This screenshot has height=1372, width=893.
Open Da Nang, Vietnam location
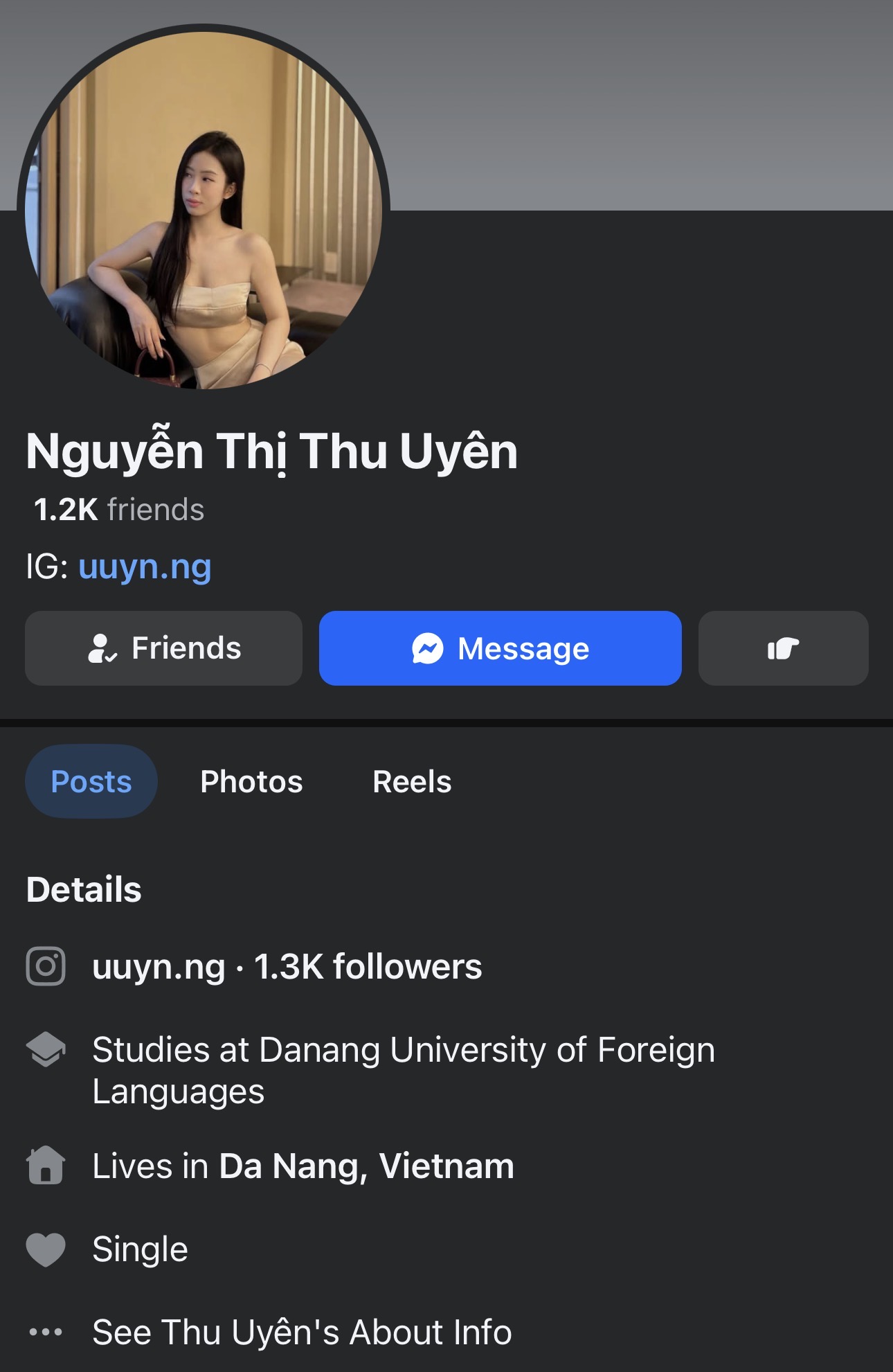pos(366,1166)
